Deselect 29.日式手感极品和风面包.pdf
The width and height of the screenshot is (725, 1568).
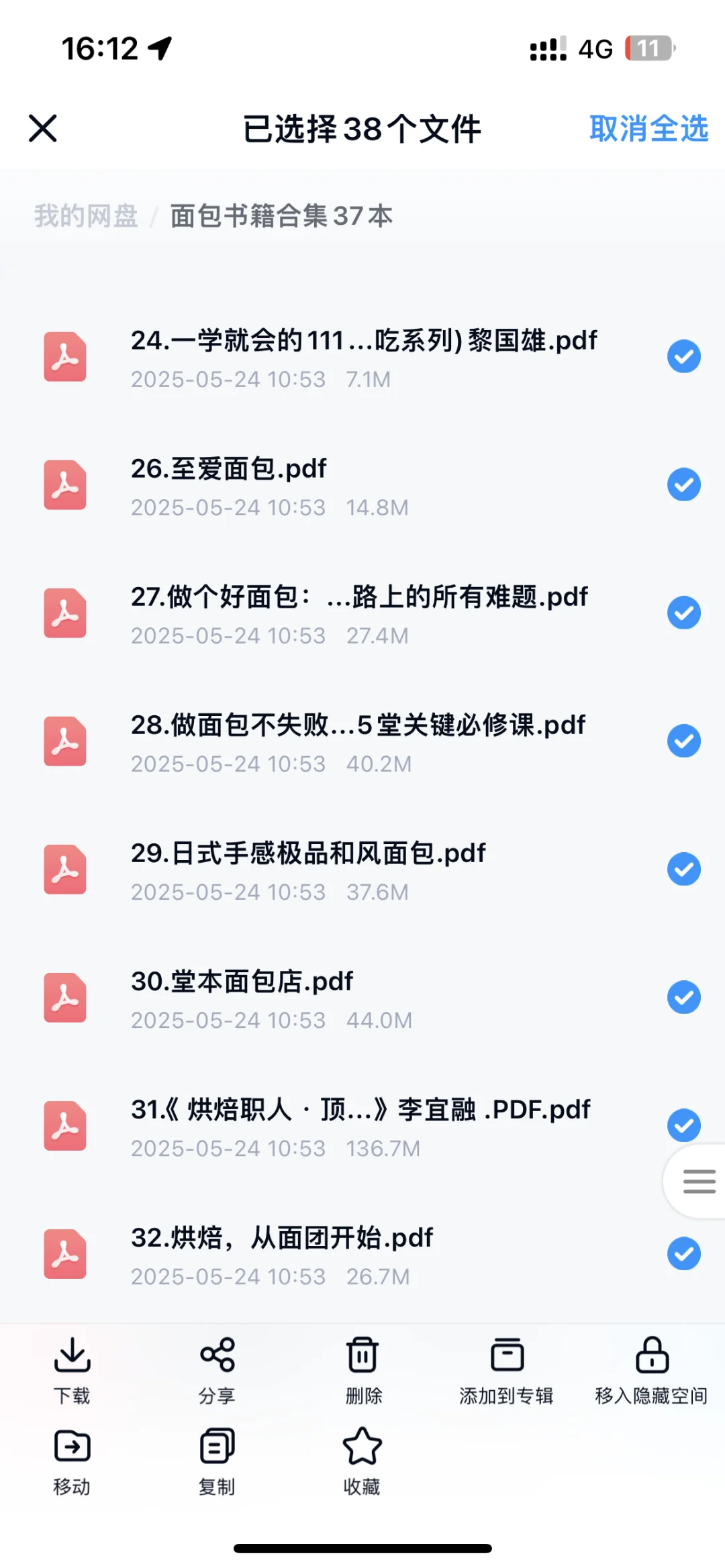683,869
